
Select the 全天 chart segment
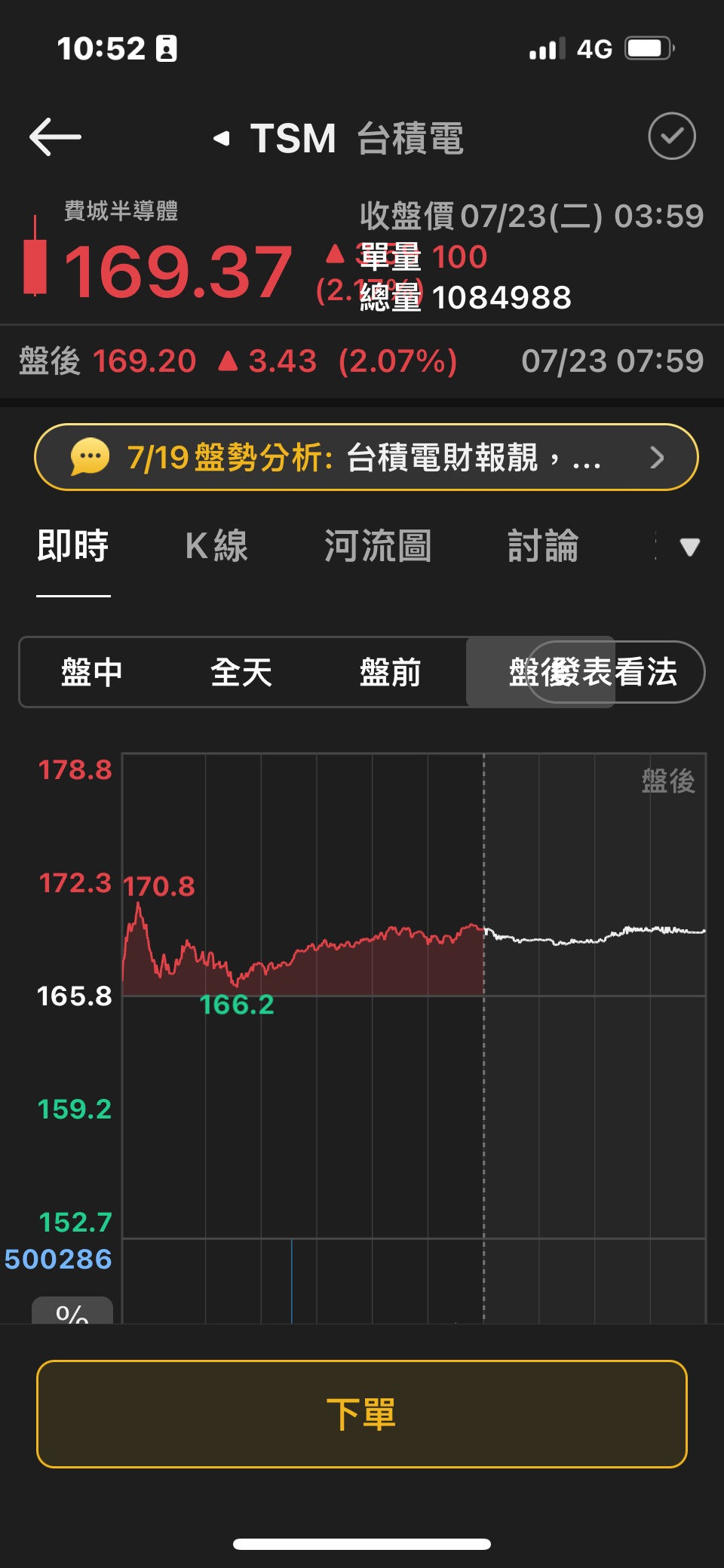coord(241,672)
